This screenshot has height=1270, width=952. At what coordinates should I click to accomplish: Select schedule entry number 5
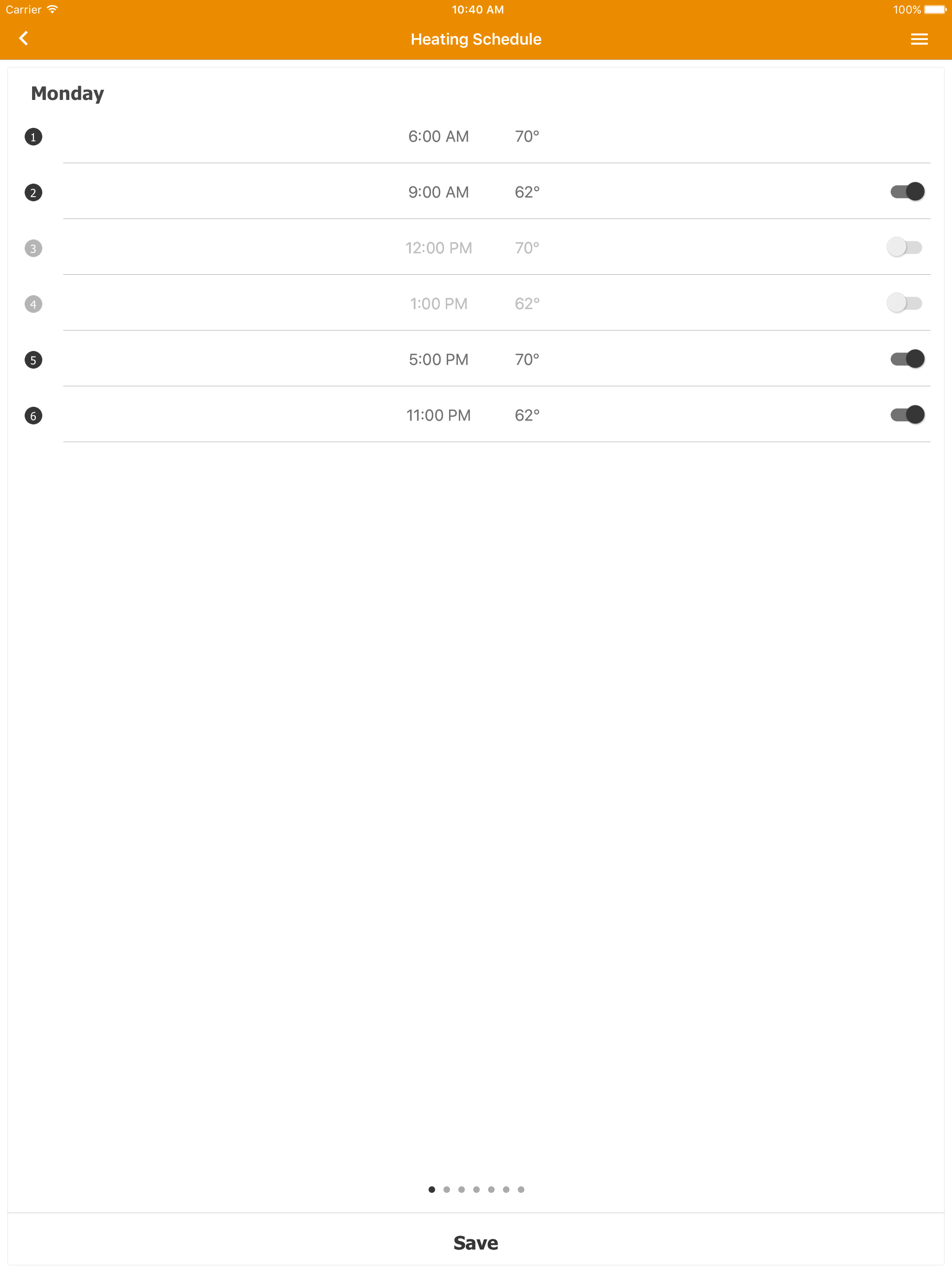(33, 359)
